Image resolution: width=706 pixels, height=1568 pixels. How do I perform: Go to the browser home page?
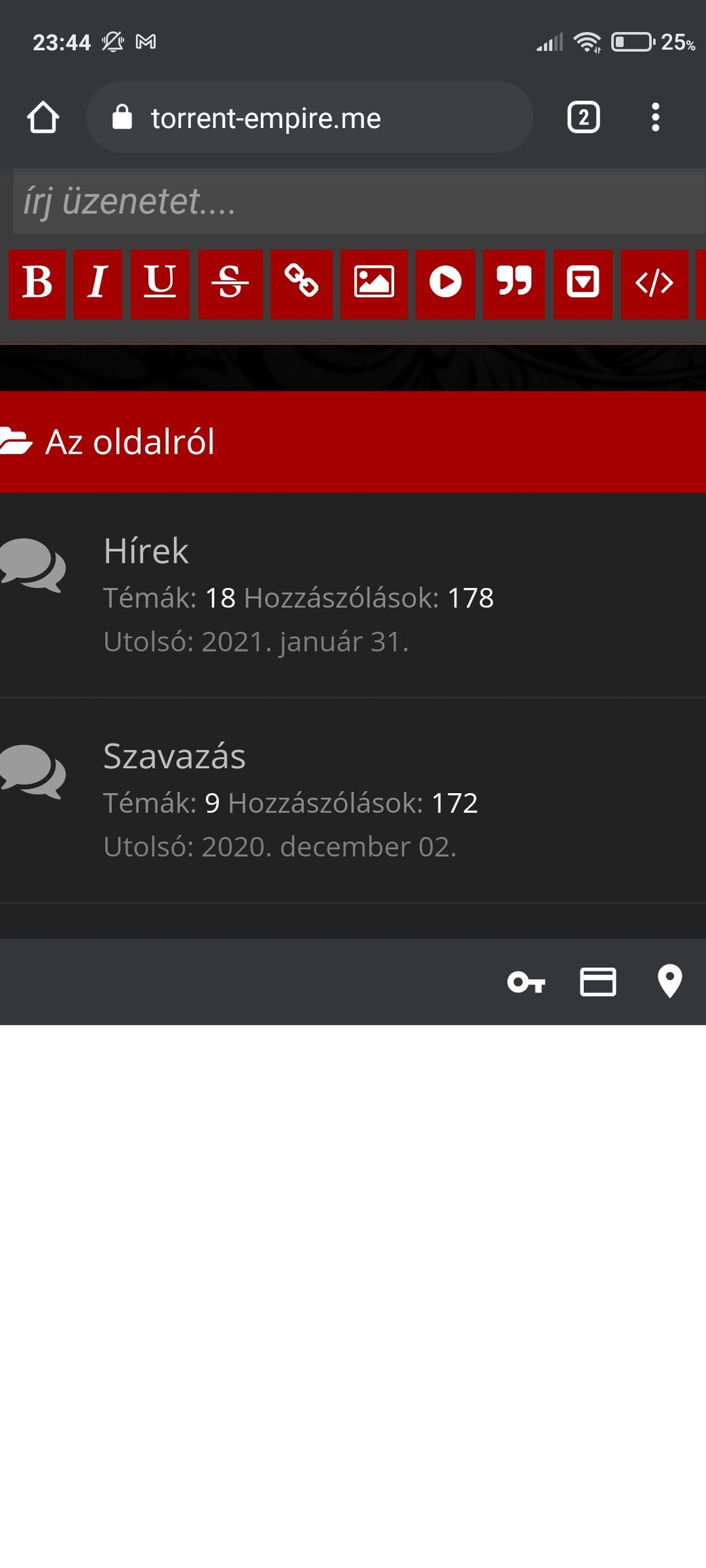[43, 118]
